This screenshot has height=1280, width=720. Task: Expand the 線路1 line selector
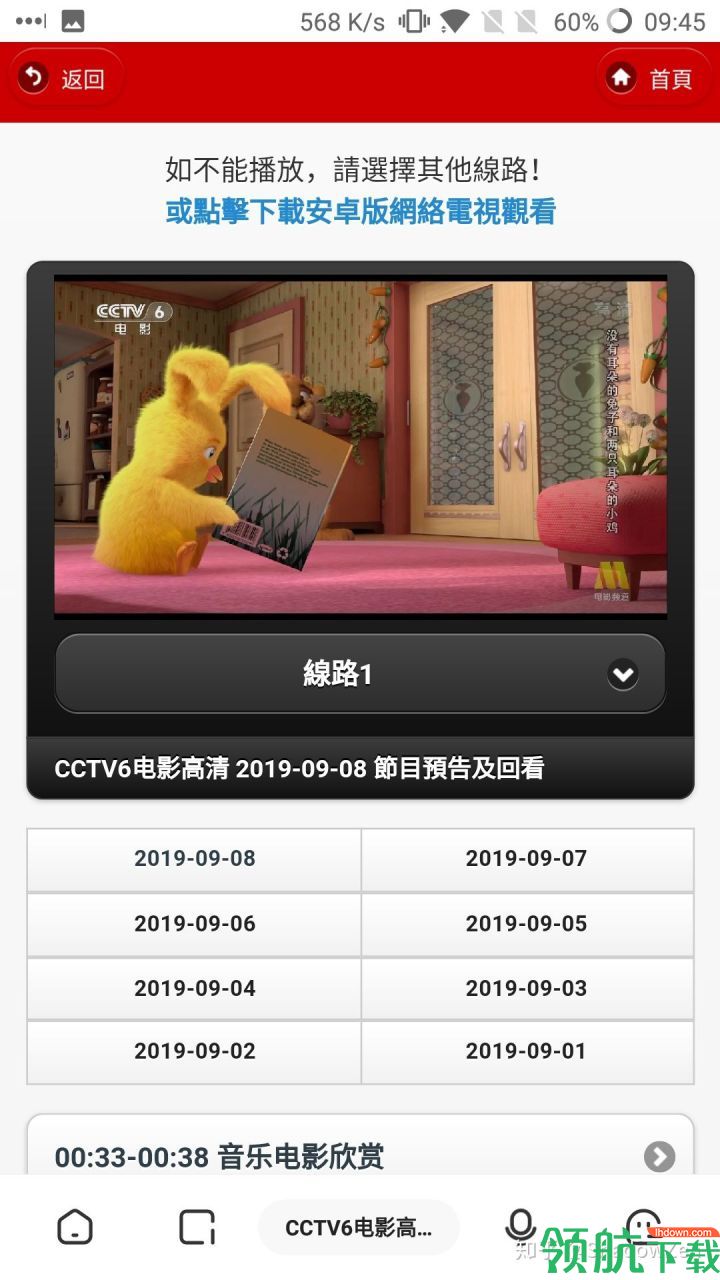[360, 674]
